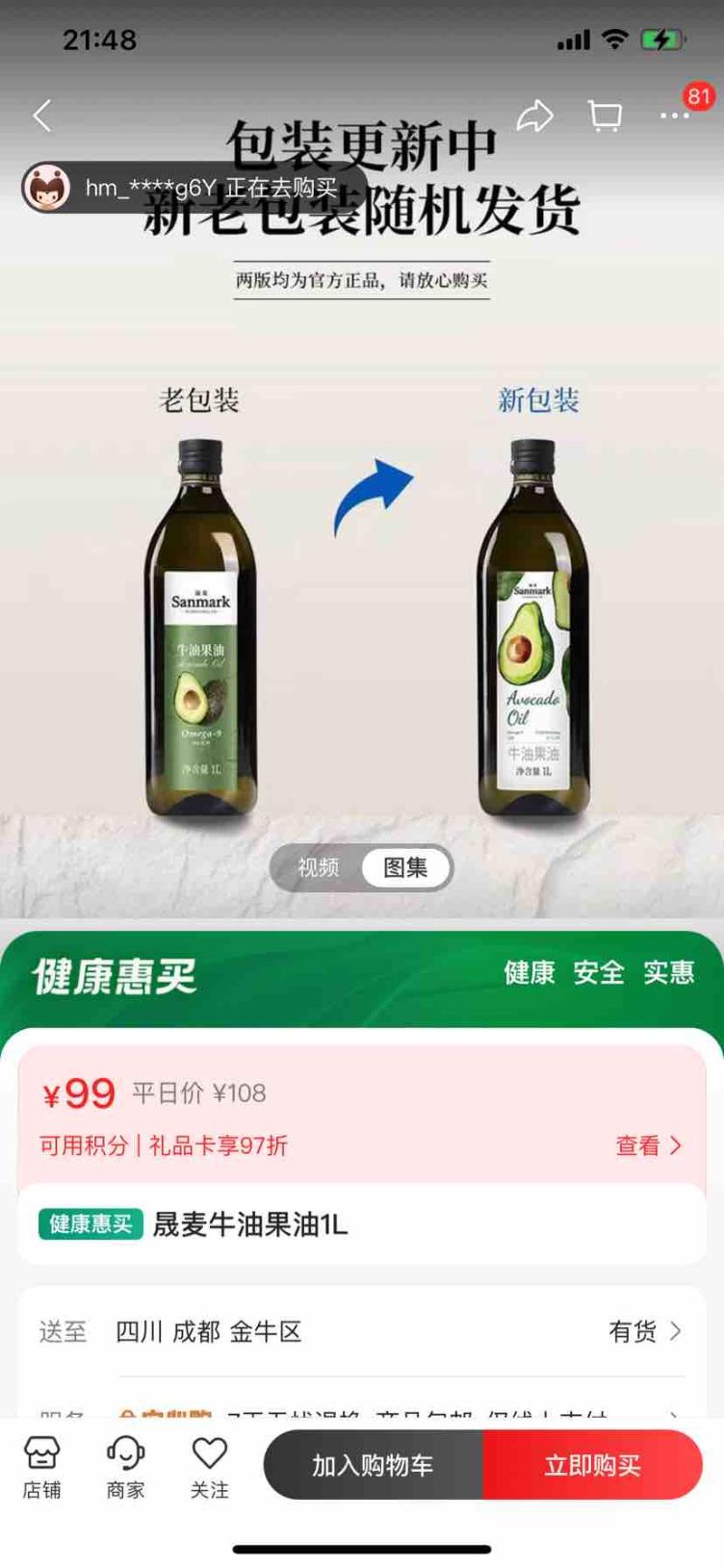Share this avocado oil product
The width and height of the screenshot is (724, 1568).
(534, 116)
